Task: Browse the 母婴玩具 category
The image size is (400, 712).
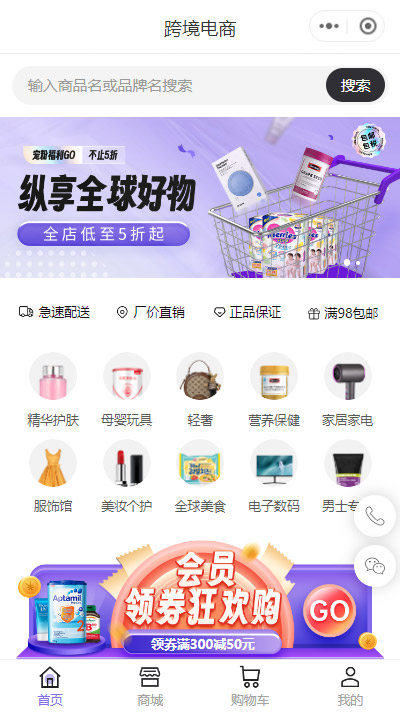Action: [127, 390]
